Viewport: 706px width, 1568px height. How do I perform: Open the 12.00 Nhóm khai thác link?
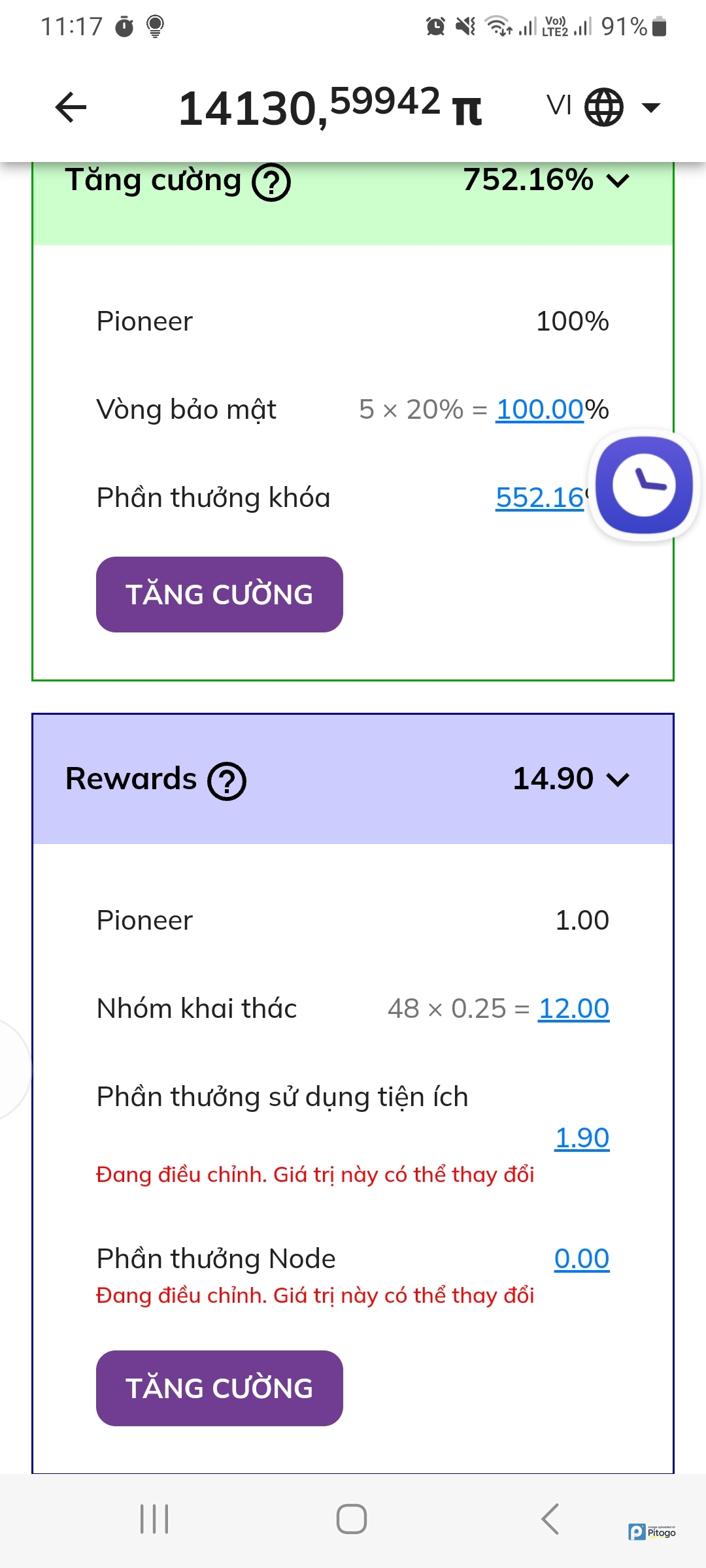pyautogui.click(x=573, y=1009)
